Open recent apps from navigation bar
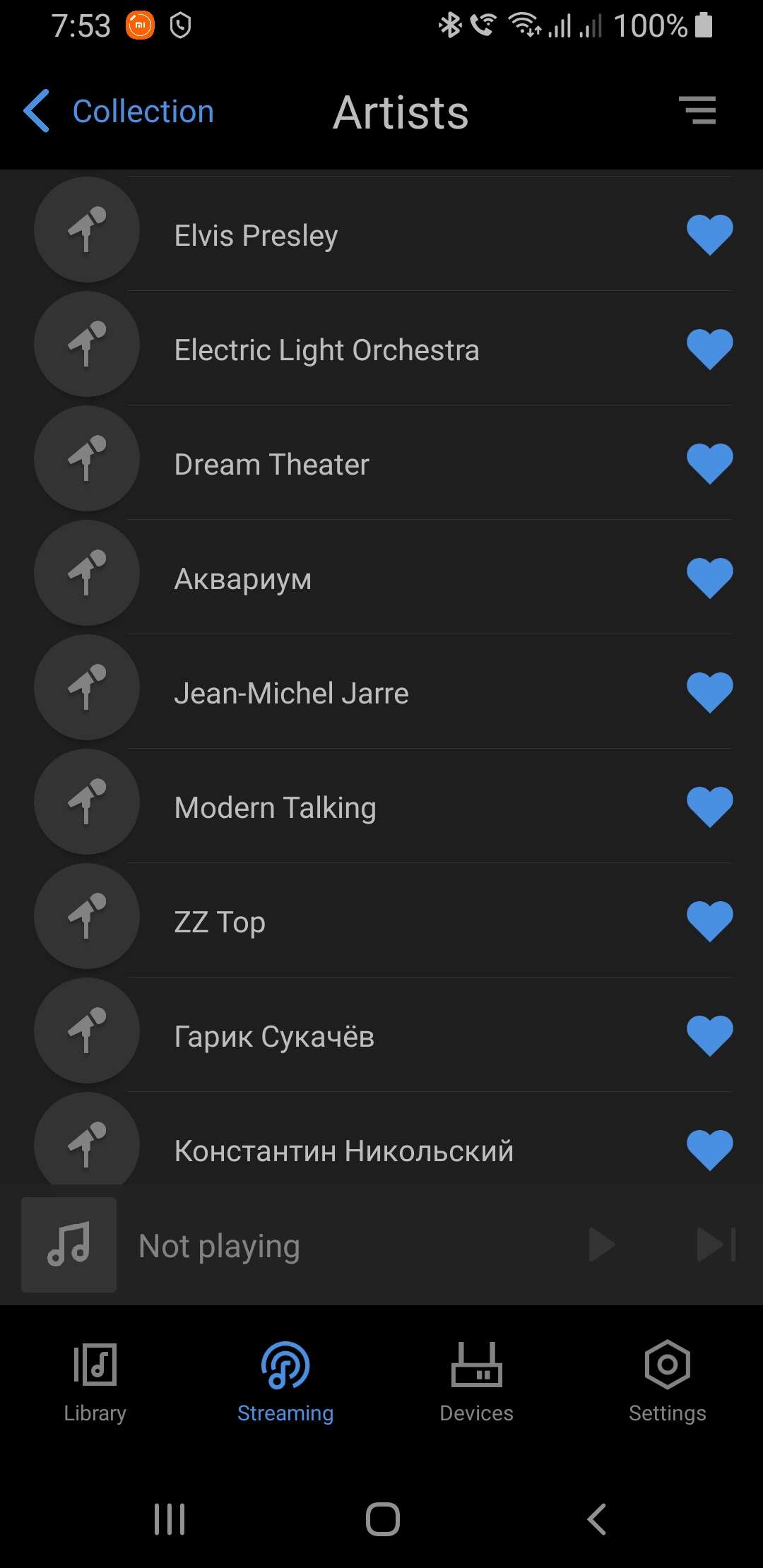The height and width of the screenshot is (1568, 763). (170, 1519)
